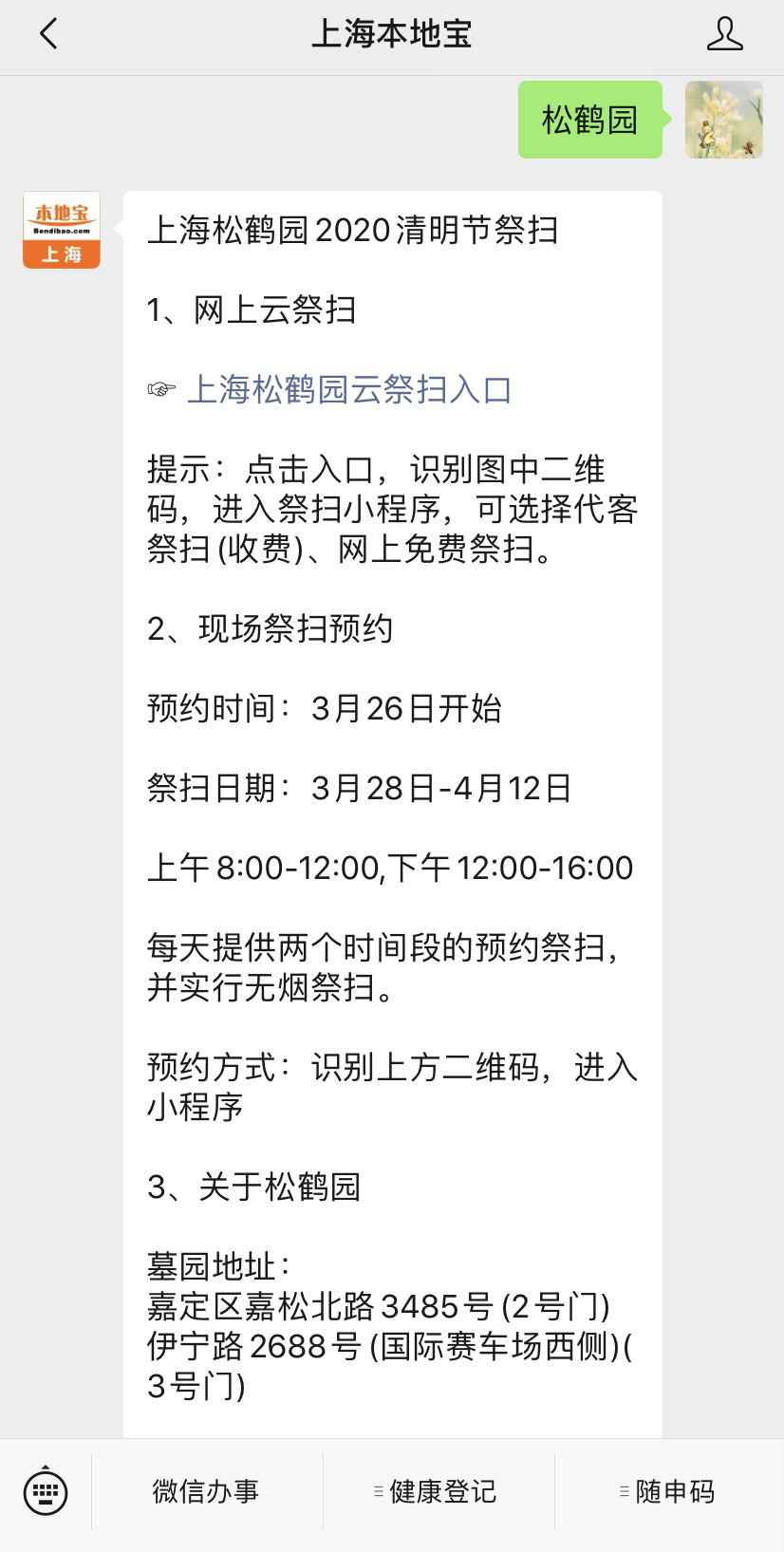Open the flower avatar next to 松鹤园 bubble

(x=723, y=122)
